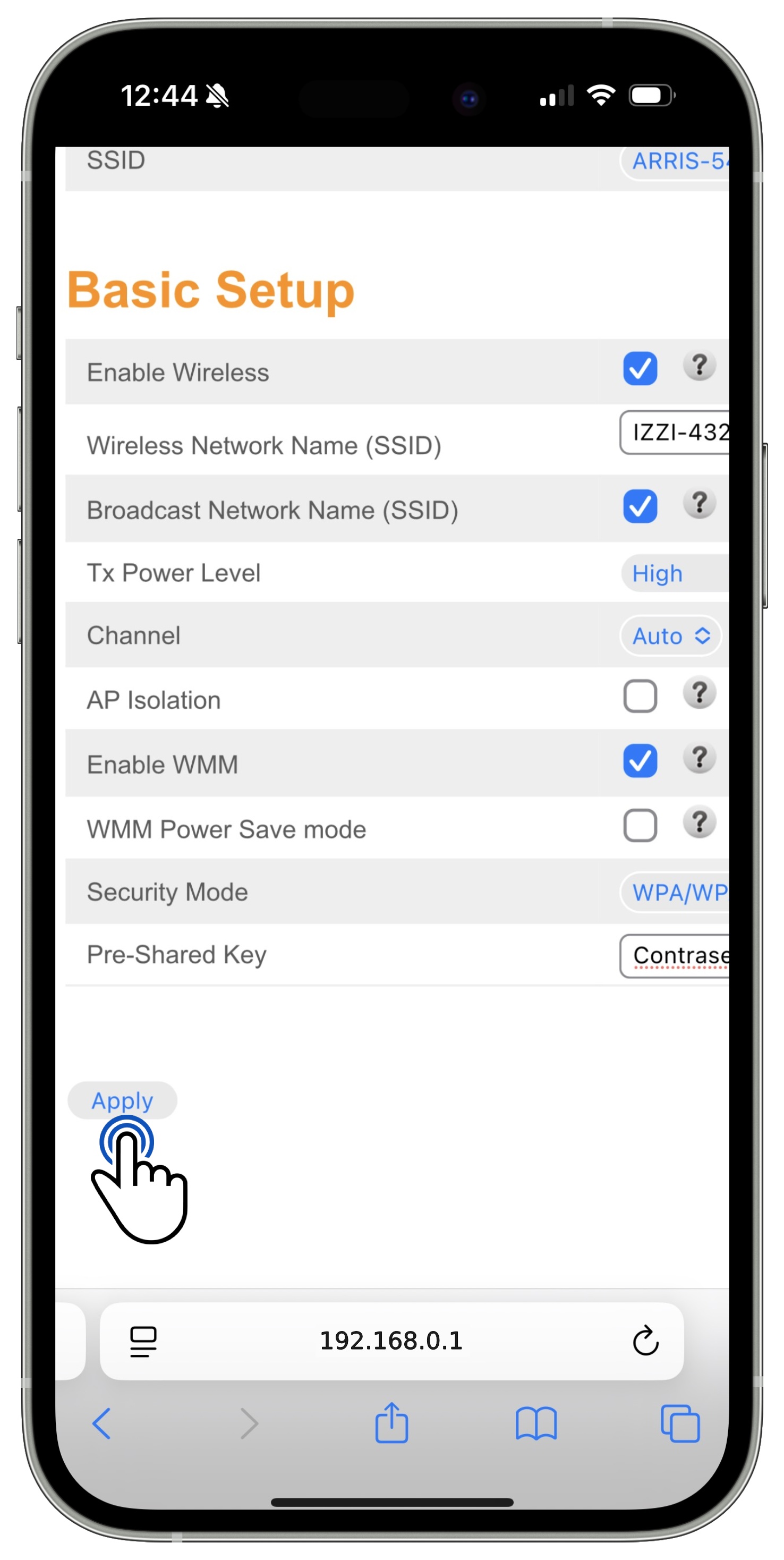Edit the Wireless Network Name field
The height and width of the screenshot is (1560, 784).
click(676, 433)
